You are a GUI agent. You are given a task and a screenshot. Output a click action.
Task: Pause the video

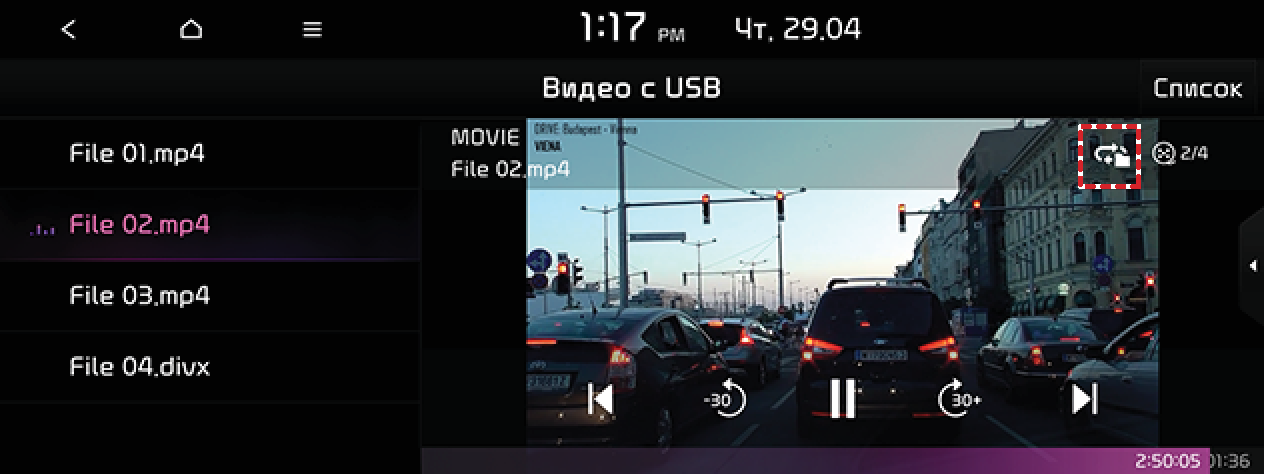[842, 399]
